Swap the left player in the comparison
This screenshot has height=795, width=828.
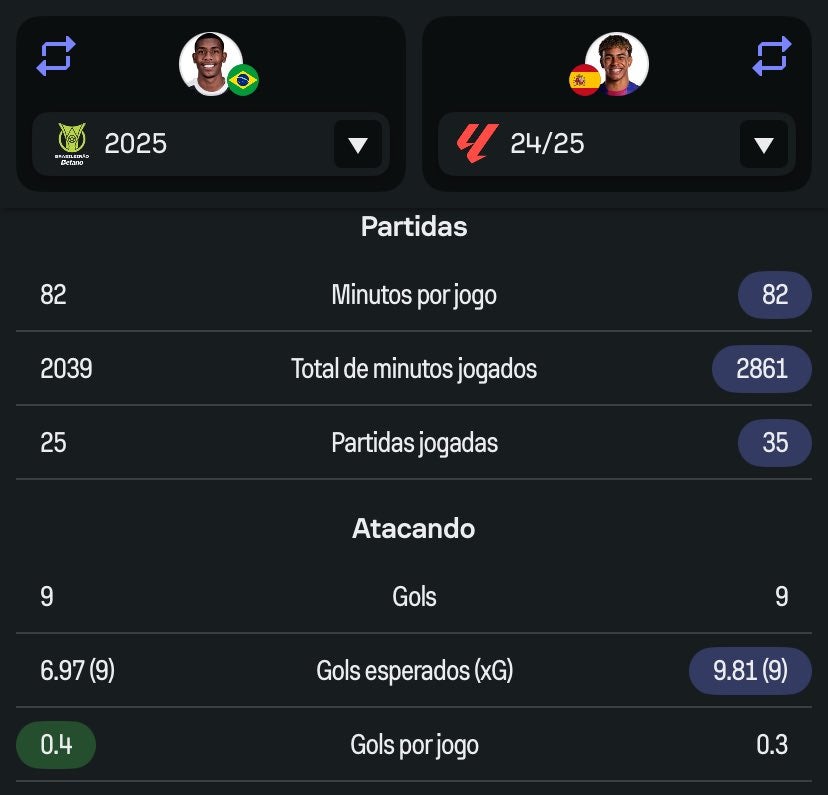pyautogui.click(x=56, y=56)
